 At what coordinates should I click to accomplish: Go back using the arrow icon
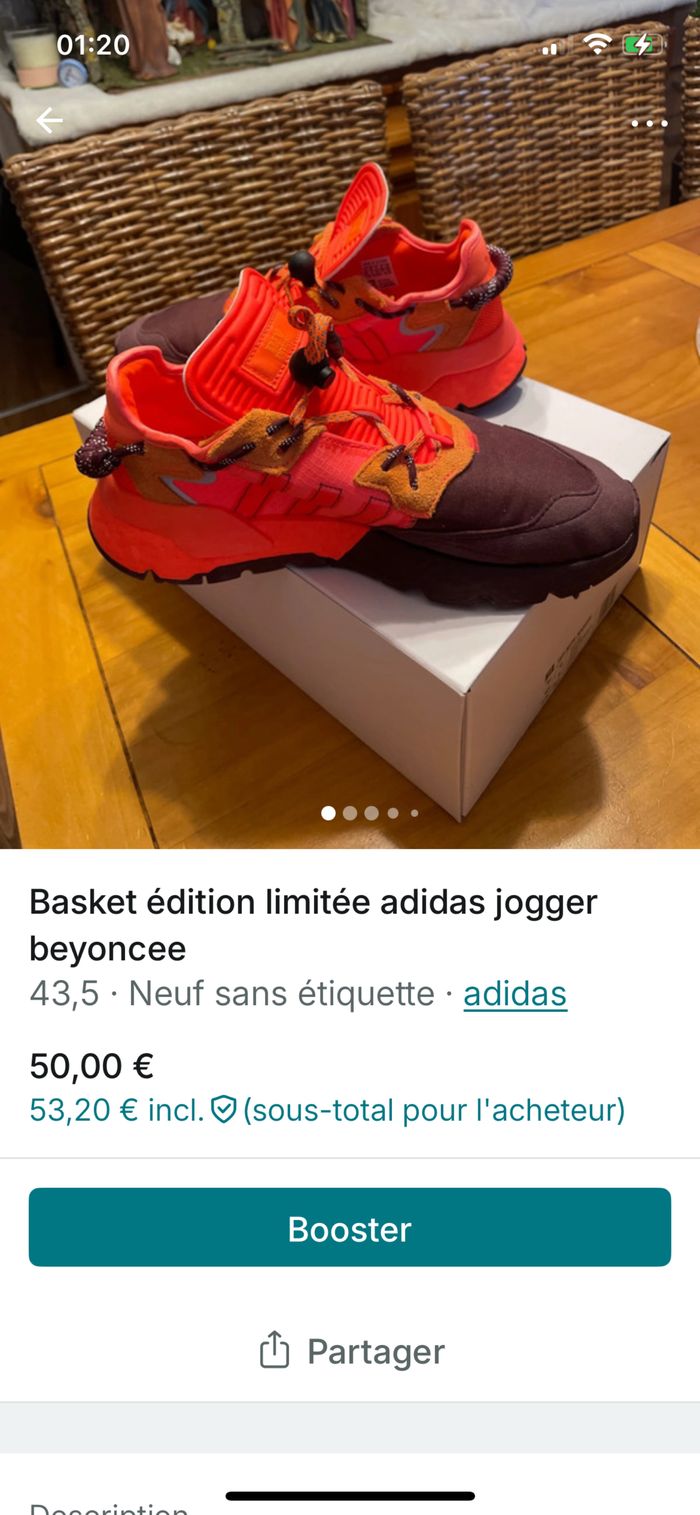pyautogui.click(x=49, y=121)
